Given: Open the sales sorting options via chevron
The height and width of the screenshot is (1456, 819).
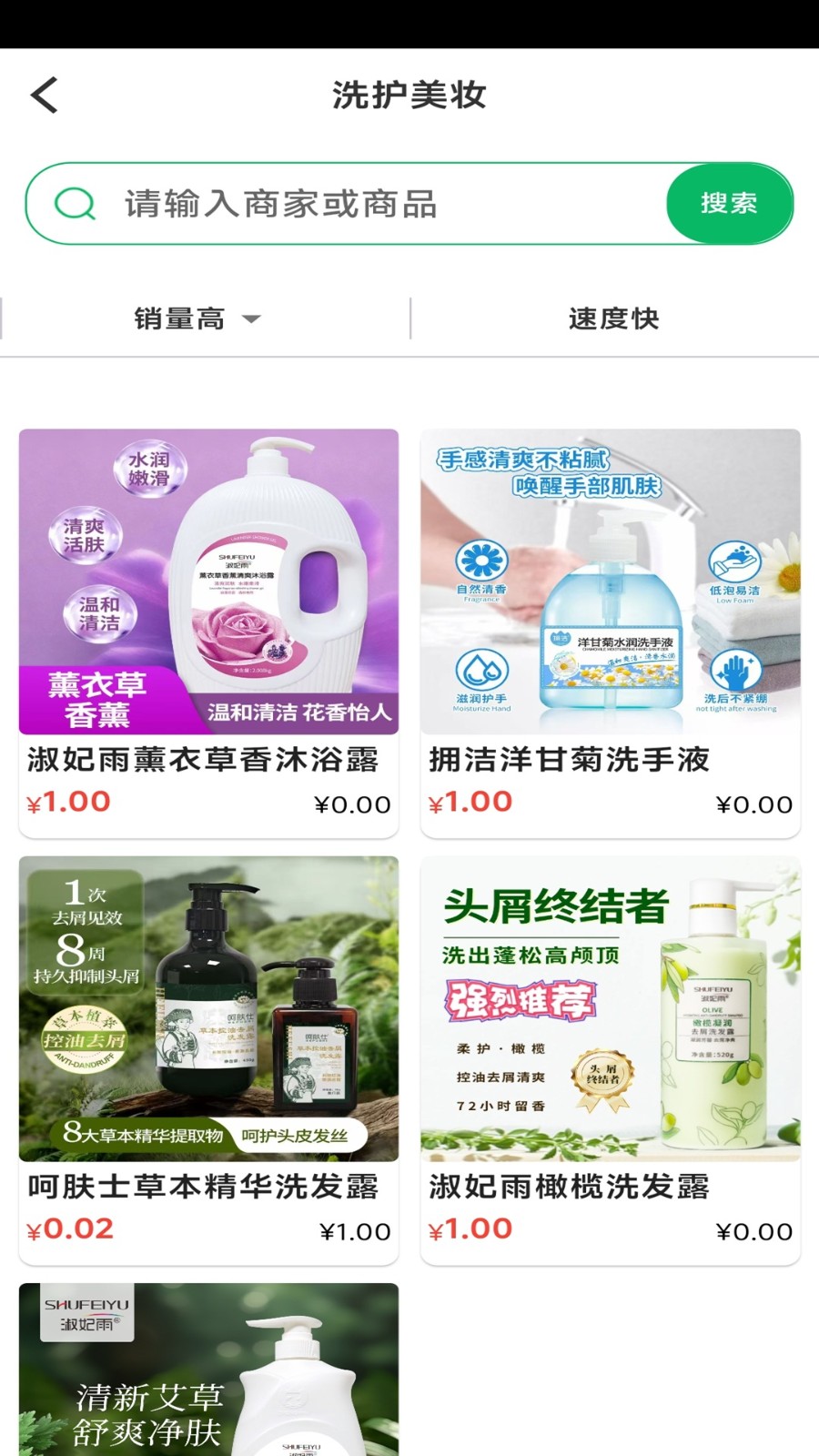Looking at the screenshot, I should tap(251, 318).
